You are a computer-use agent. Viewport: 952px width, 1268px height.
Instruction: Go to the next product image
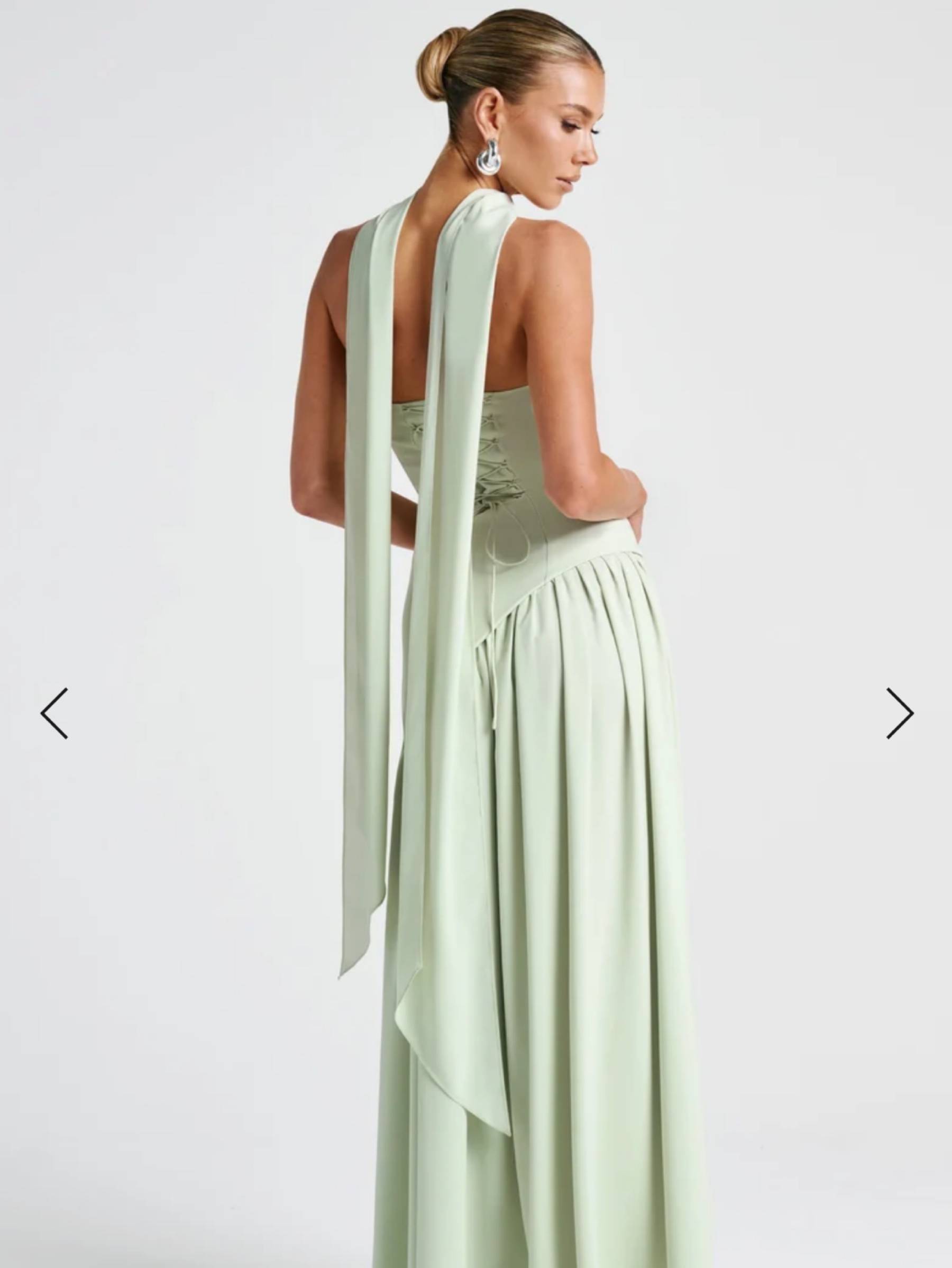point(900,713)
